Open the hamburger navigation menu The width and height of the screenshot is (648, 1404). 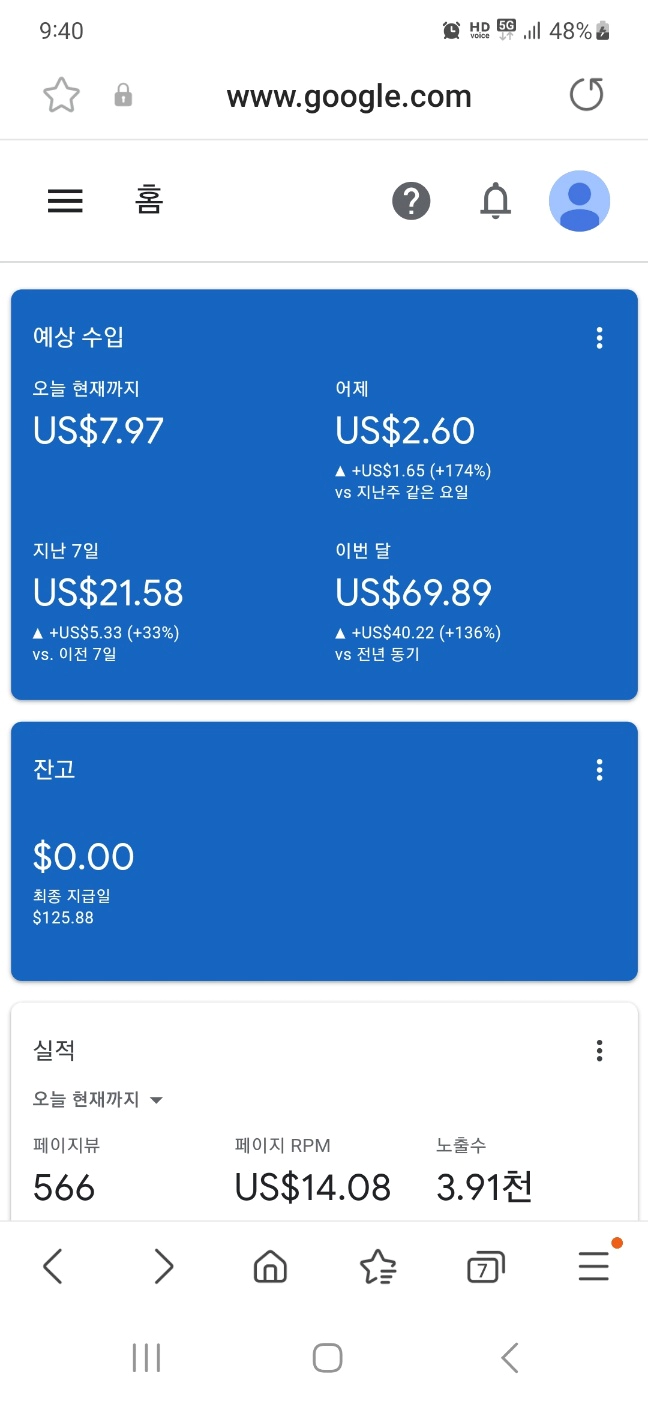click(65, 201)
